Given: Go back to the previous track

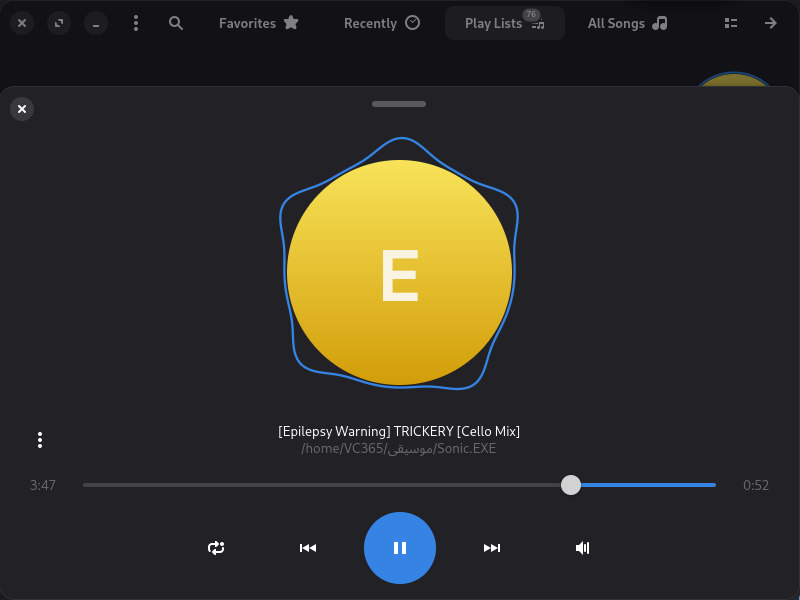Looking at the screenshot, I should tap(308, 548).
